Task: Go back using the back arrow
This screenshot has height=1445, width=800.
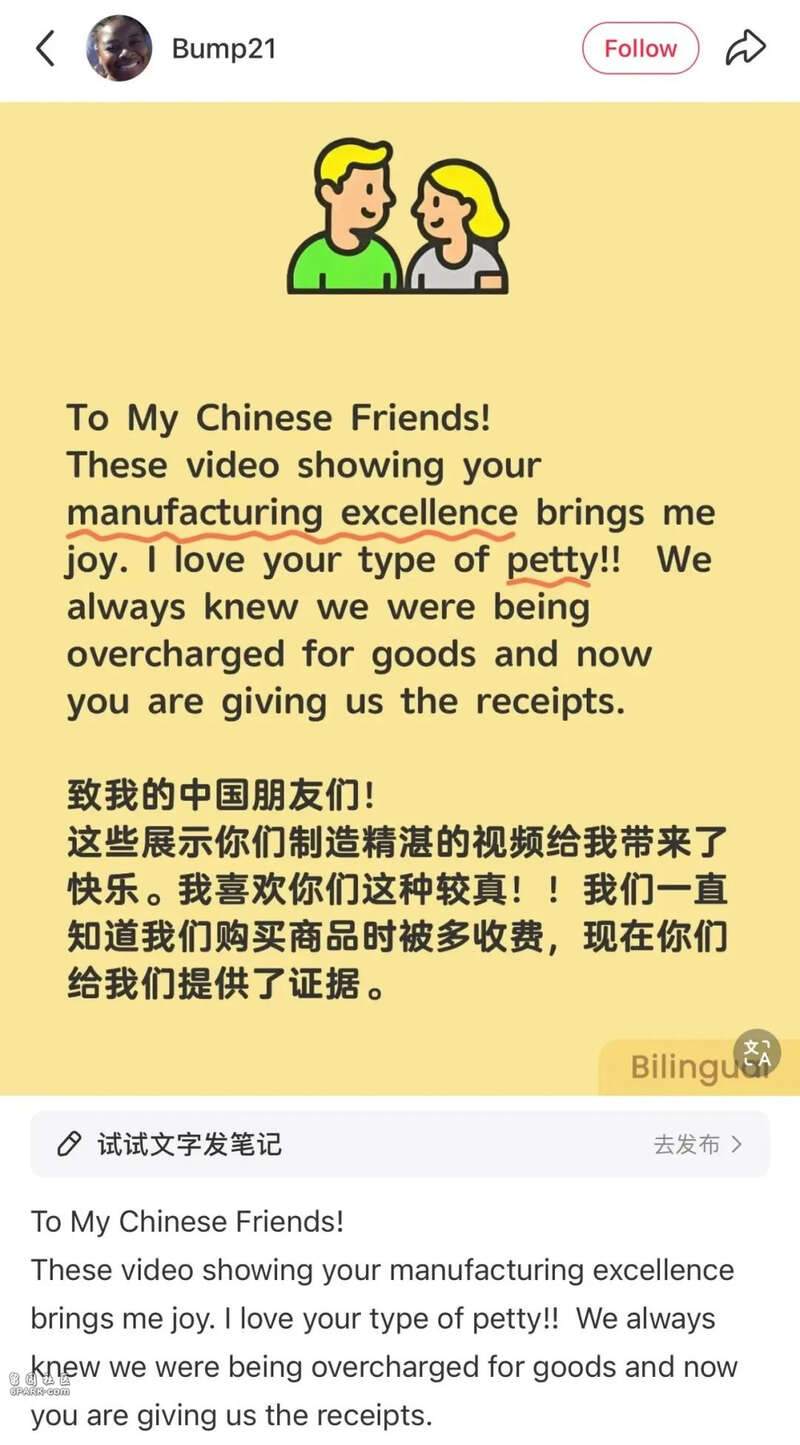Action: tap(45, 48)
